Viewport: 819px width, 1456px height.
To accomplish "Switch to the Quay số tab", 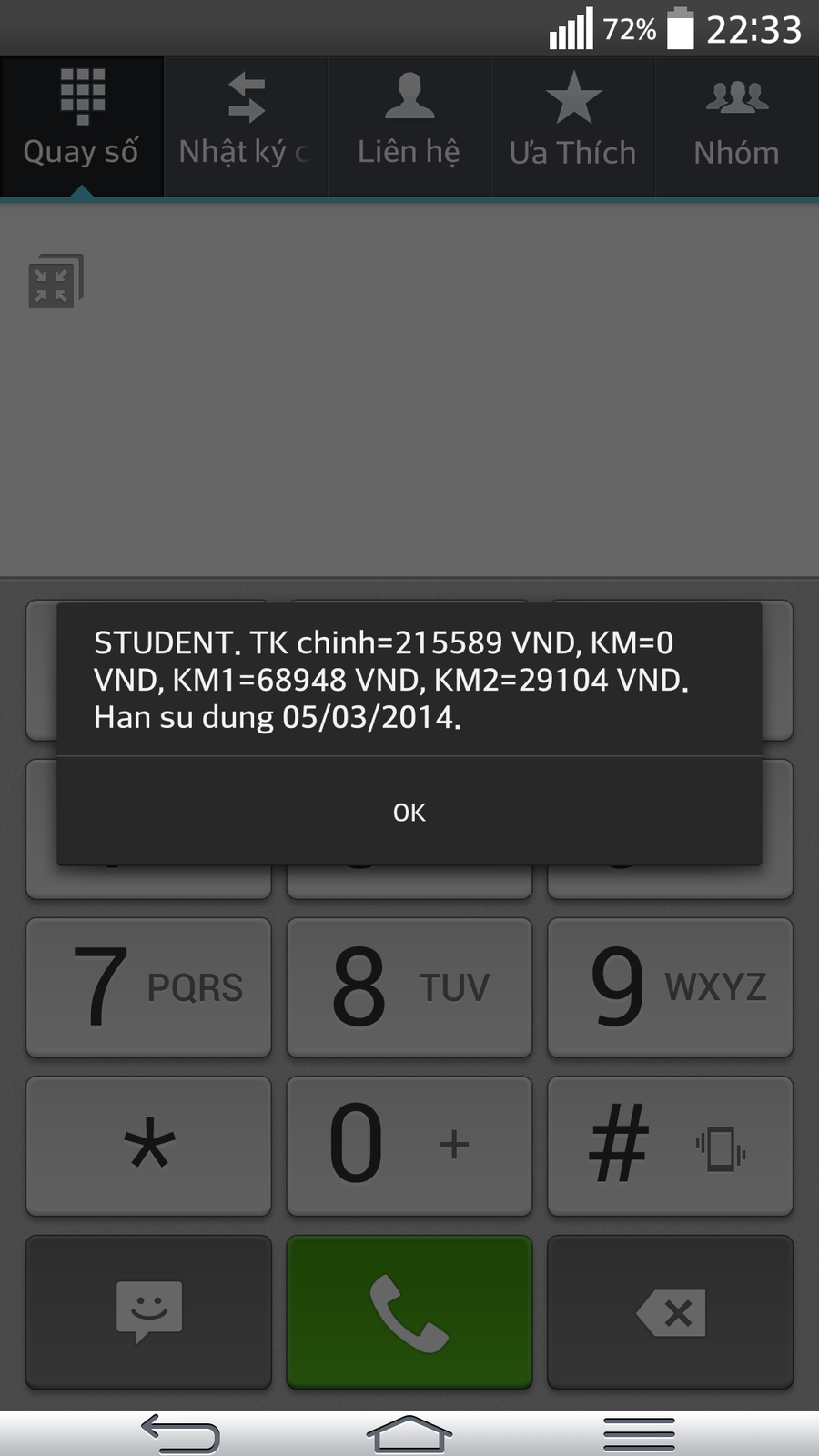I will coord(81,127).
